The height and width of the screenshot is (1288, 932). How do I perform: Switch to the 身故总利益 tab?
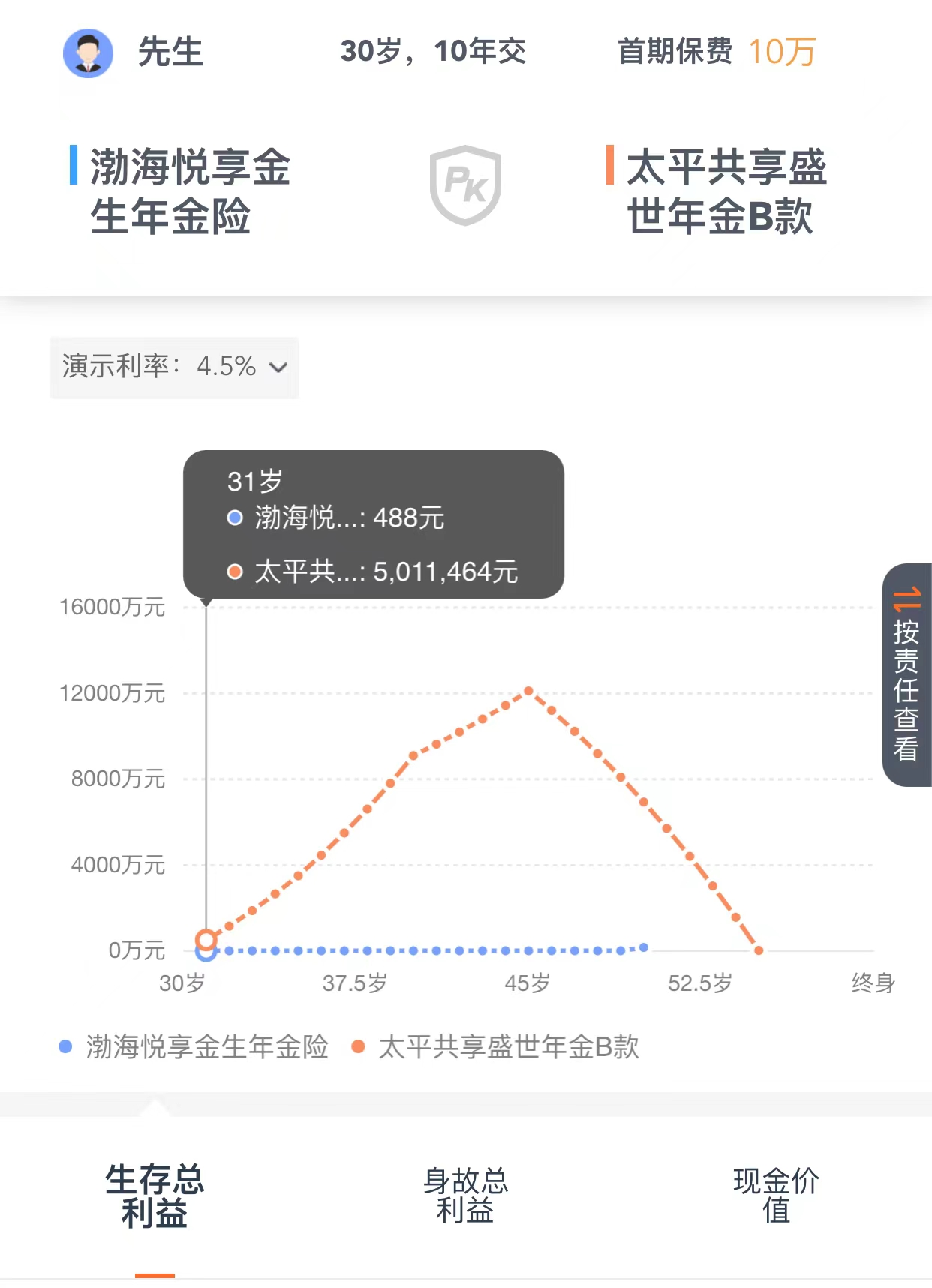pyautogui.click(x=465, y=1196)
